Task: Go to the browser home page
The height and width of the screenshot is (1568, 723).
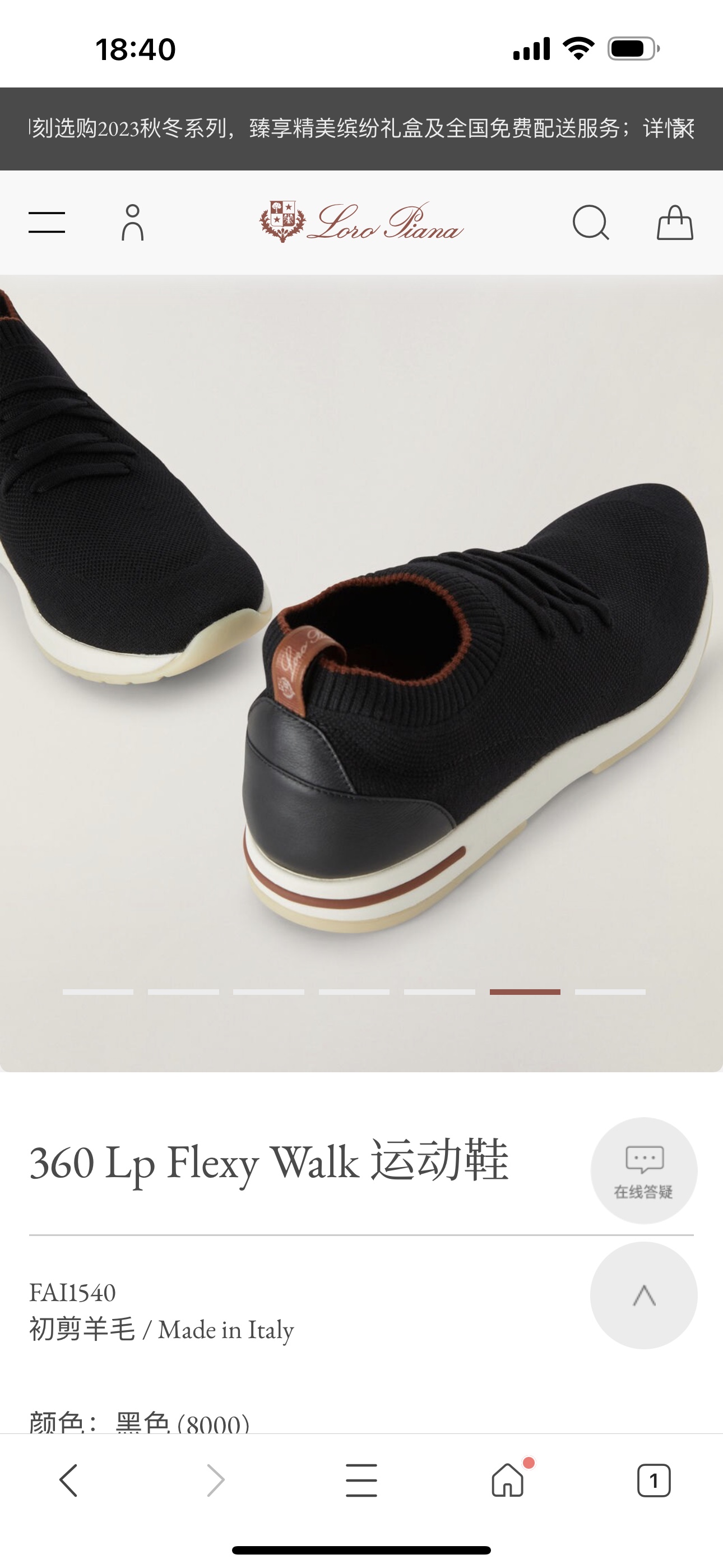Action: tap(508, 1481)
